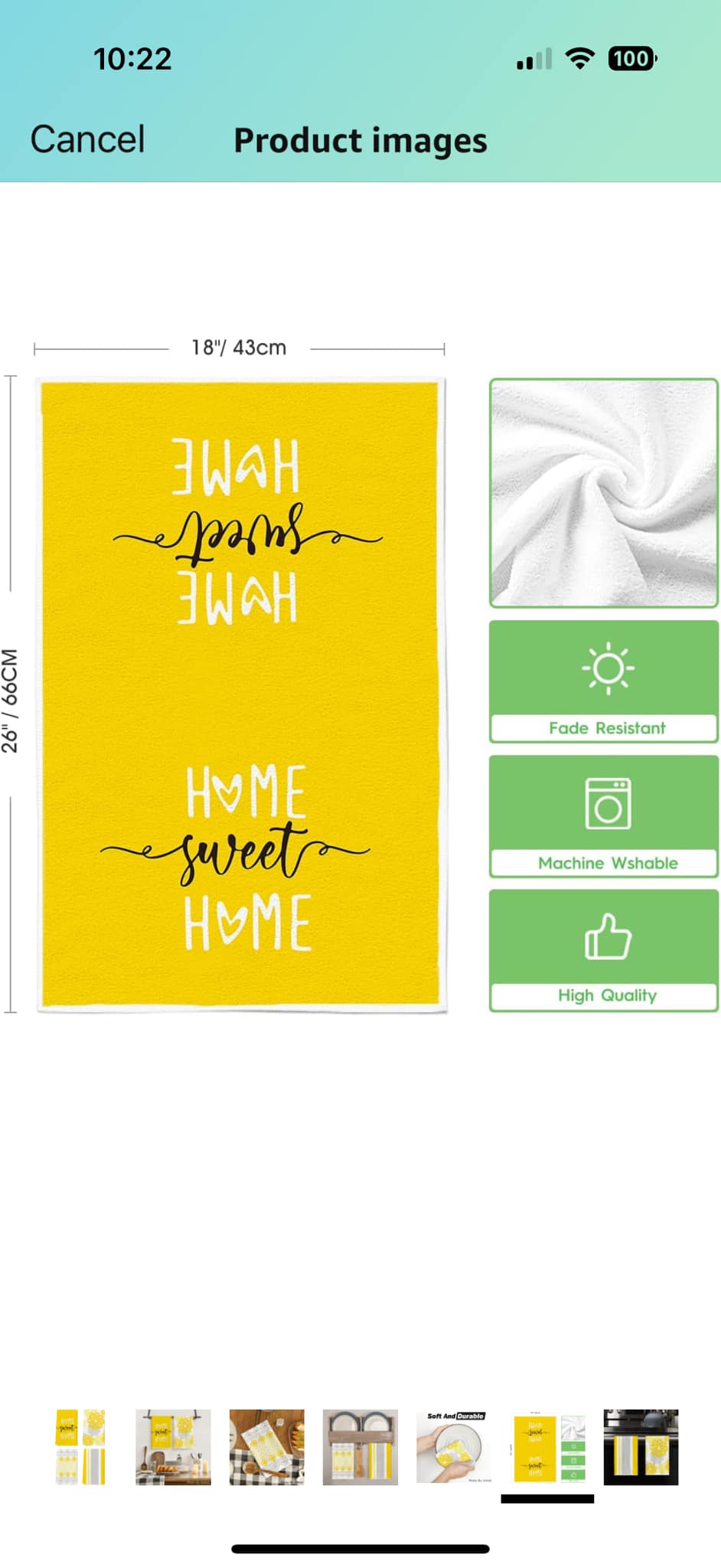The height and width of the screenshot is (1568, 721).
Task: Show the thumbnail of the four-towel set
Action: click(80, 1447)
